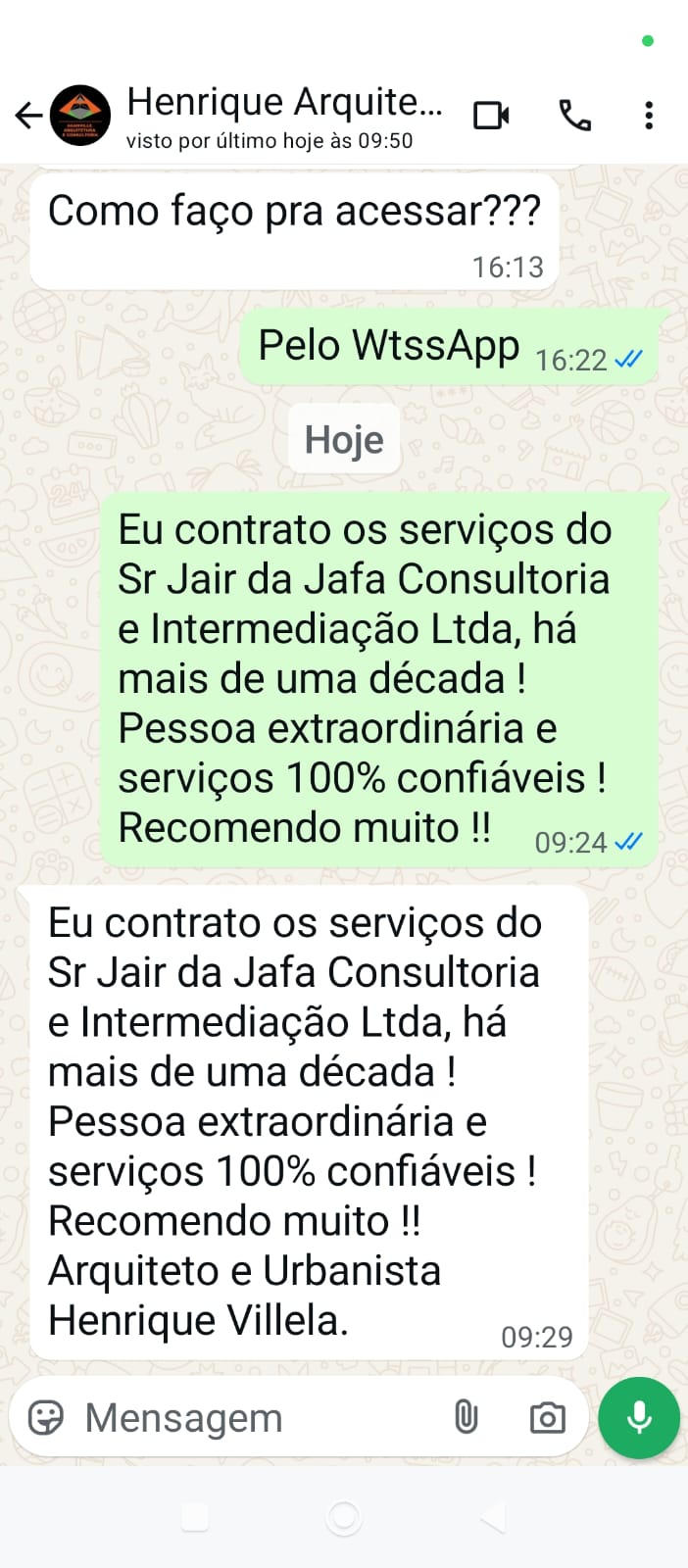Screen dimensions: 688x1568
Task: Open the three-dot overflow menu
Action: 649,116
